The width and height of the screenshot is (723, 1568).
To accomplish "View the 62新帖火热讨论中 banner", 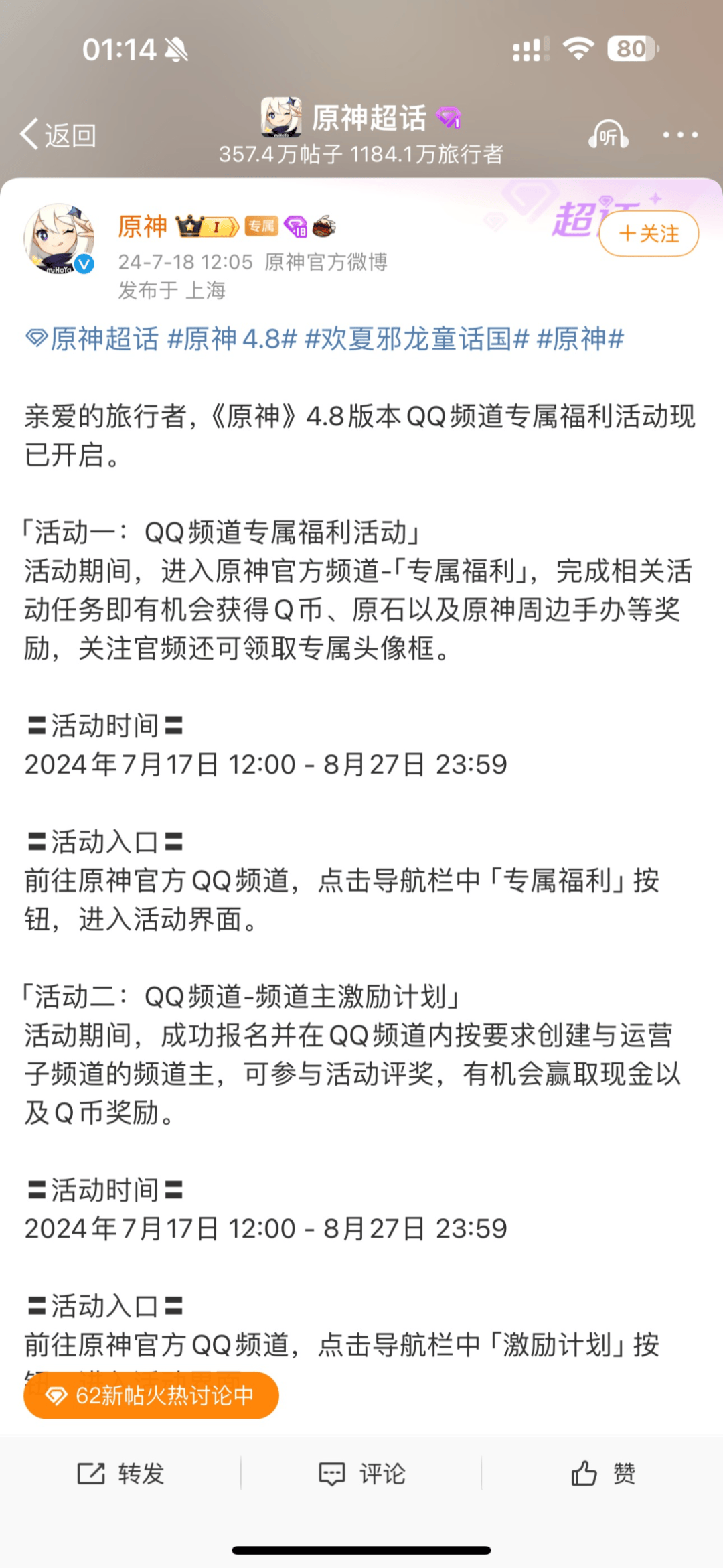I will pos(151,1395).
